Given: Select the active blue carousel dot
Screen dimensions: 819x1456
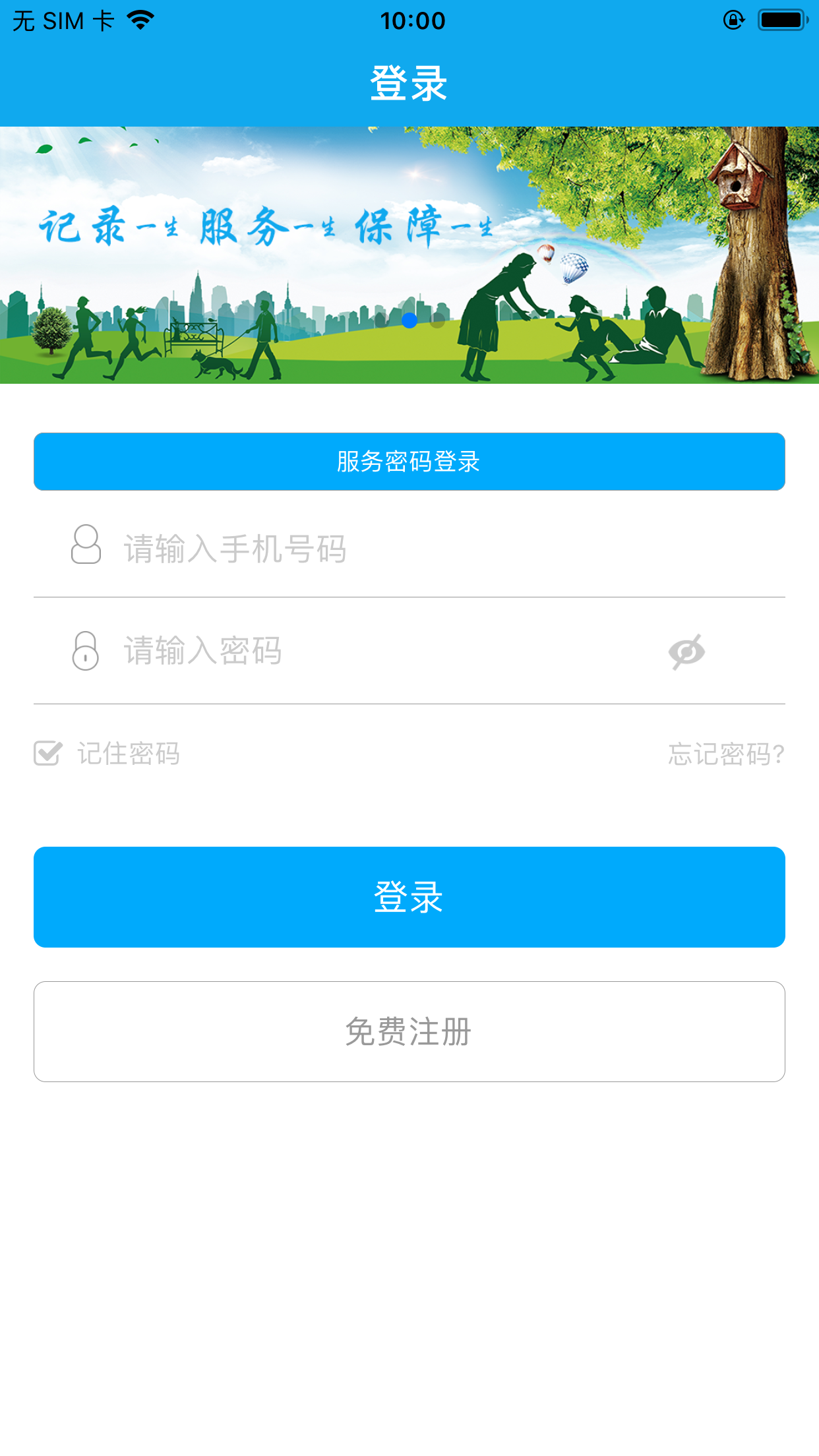Looking at the screenshot, I should (410, 321).
